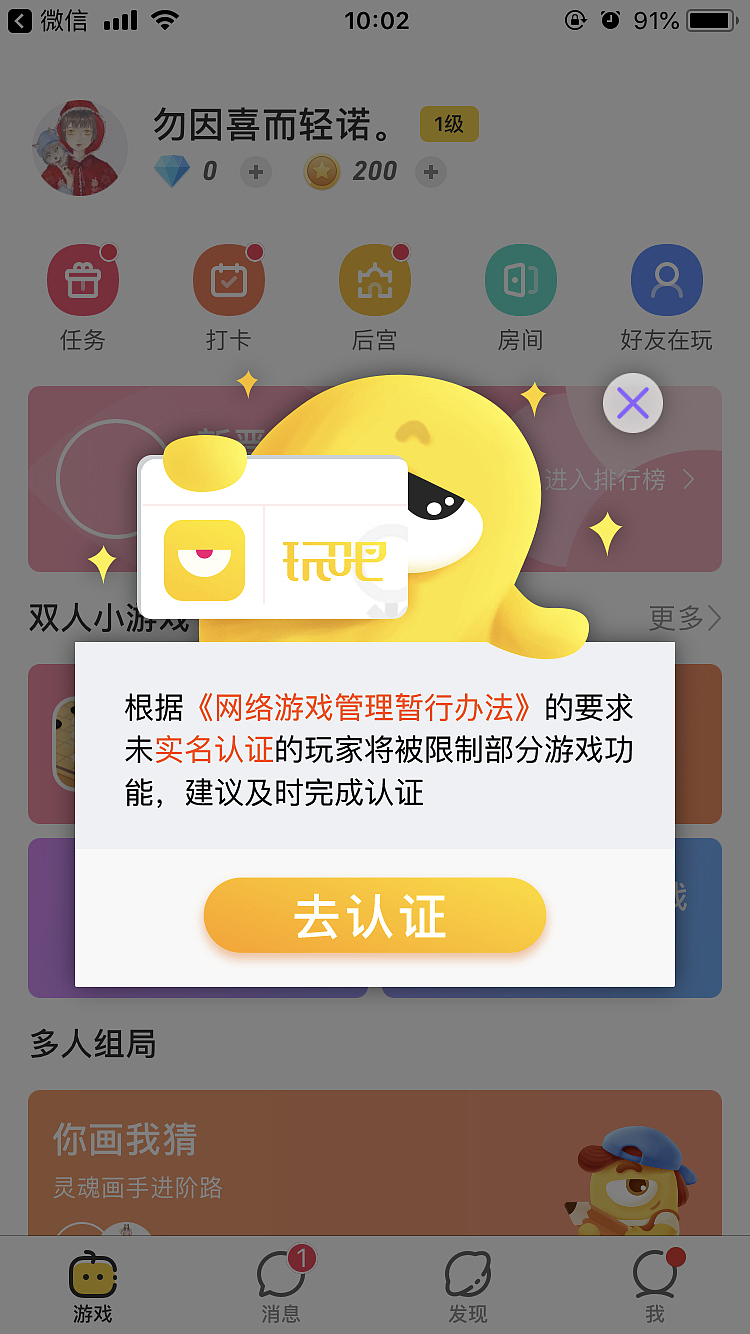Open the 后宫 icon
This screenshot has width=750, height=1334.
(375, 280)
